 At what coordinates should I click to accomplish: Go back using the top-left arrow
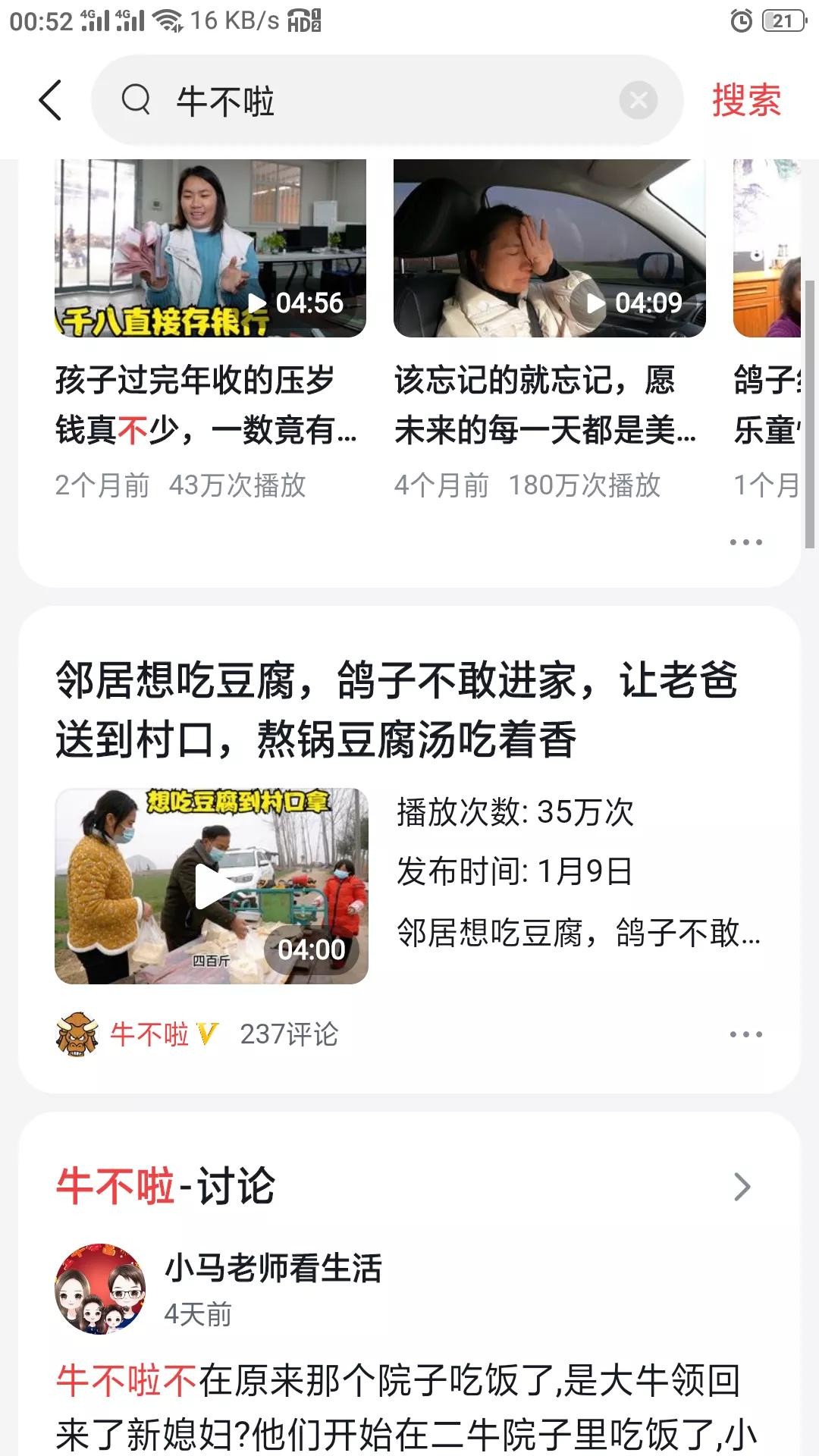click(50, 100)
